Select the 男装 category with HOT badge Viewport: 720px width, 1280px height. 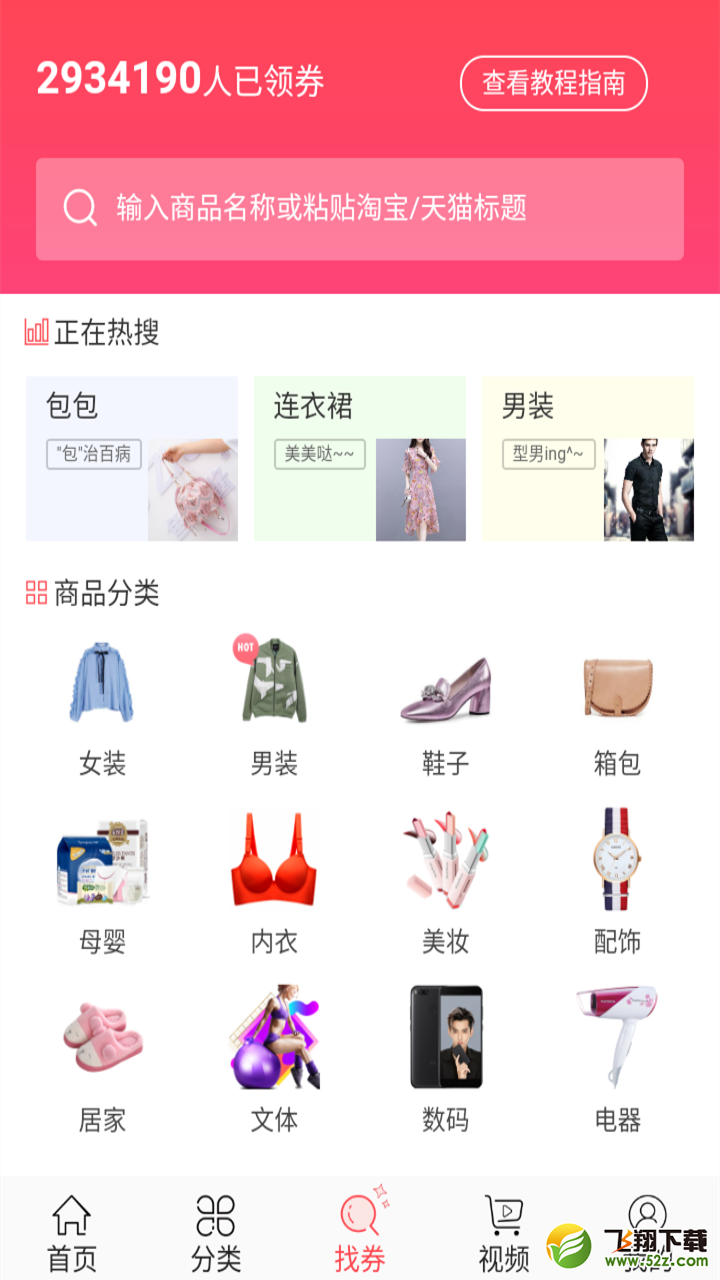click(x=274, y=706)
